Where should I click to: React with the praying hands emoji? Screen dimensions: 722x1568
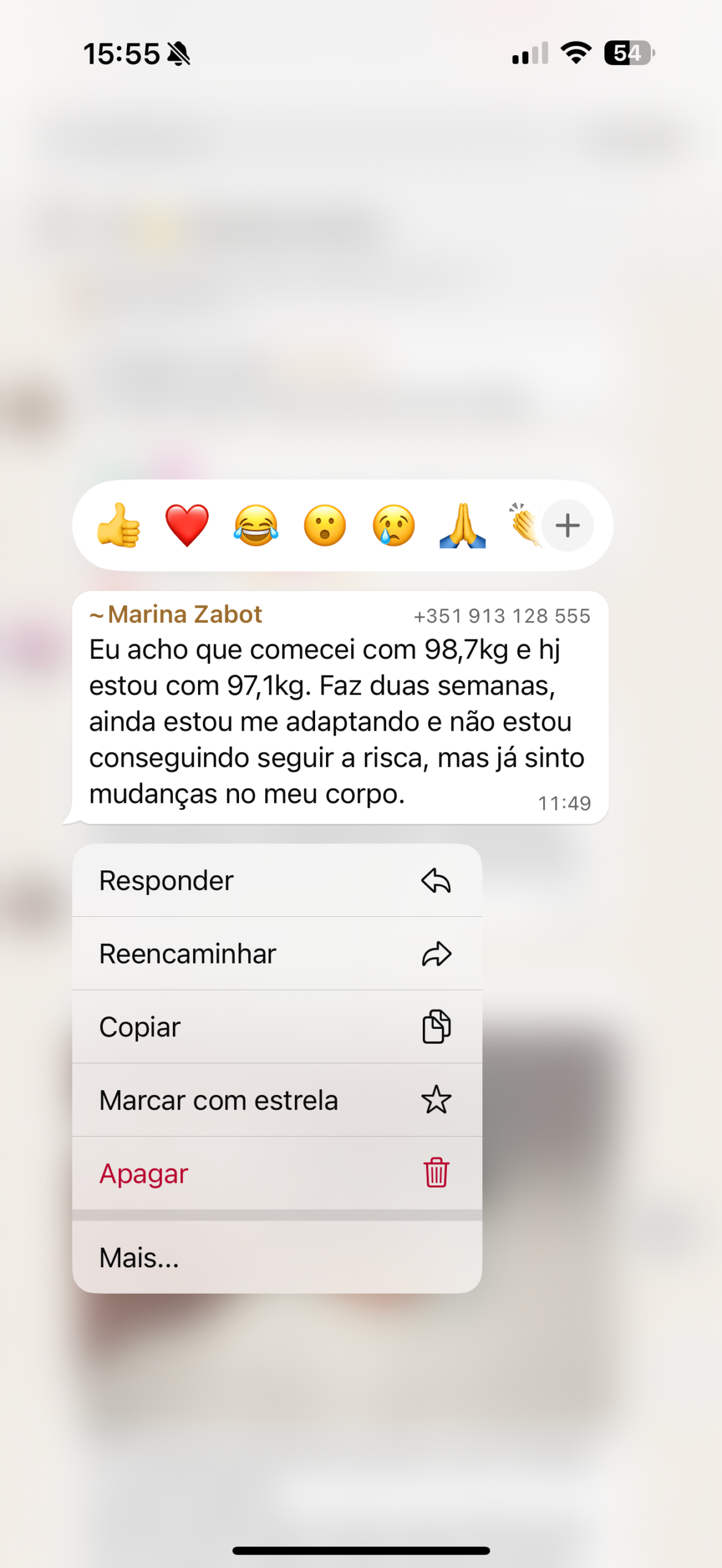click(x=463, y=525)
